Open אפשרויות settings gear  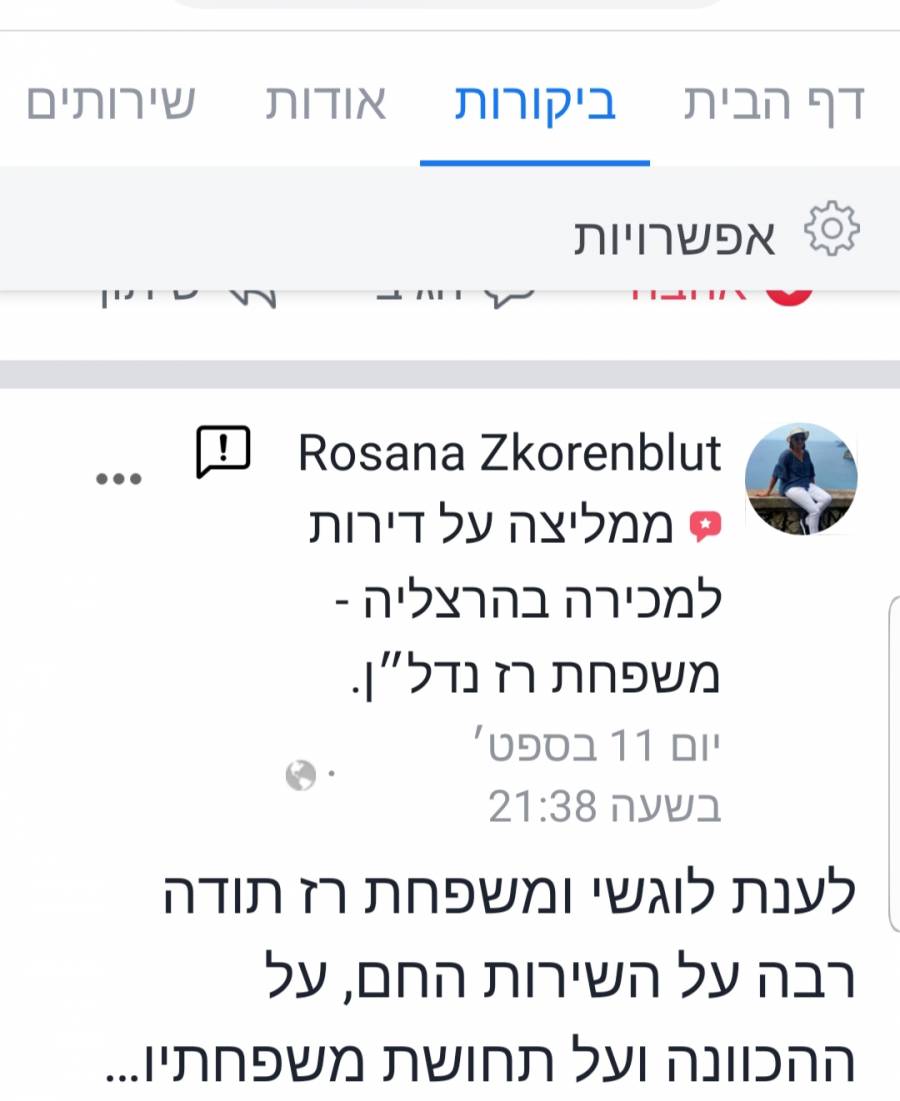pyautogui.click(x=832, y=231)
